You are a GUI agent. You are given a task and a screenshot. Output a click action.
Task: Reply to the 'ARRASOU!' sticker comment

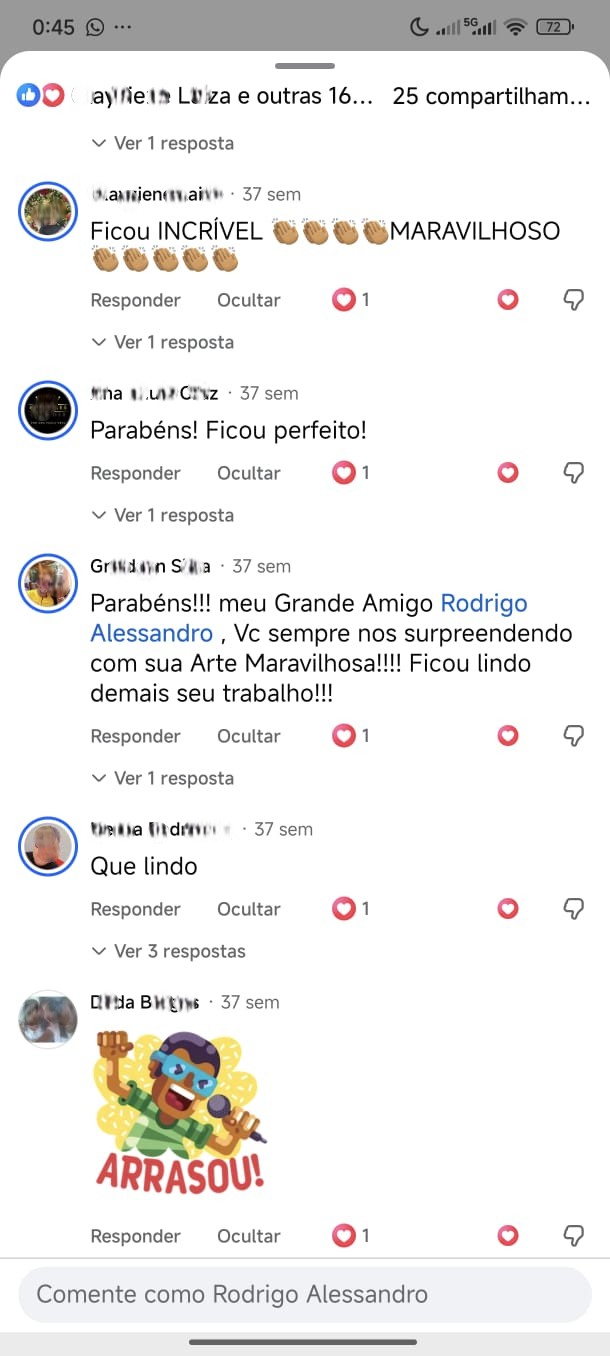click(135, 1236)
